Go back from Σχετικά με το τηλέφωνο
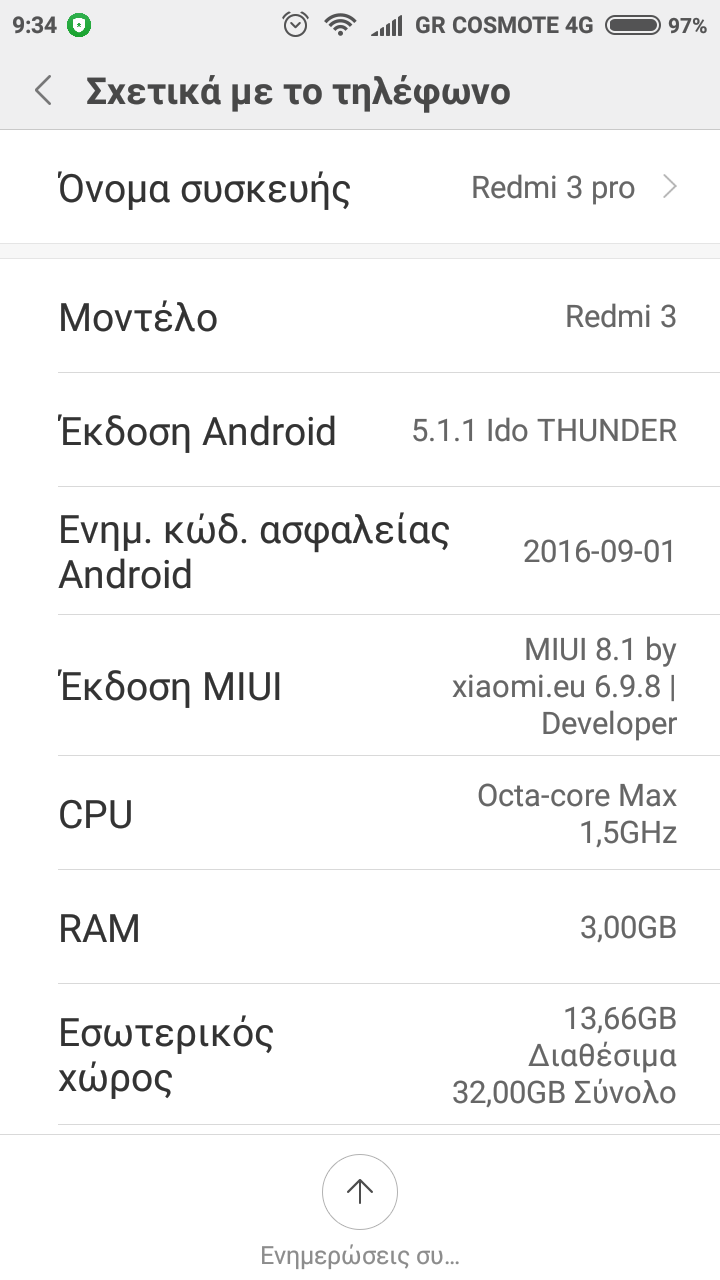Image resolution: width=720 pixels, height=1280 pixels. 42,91
